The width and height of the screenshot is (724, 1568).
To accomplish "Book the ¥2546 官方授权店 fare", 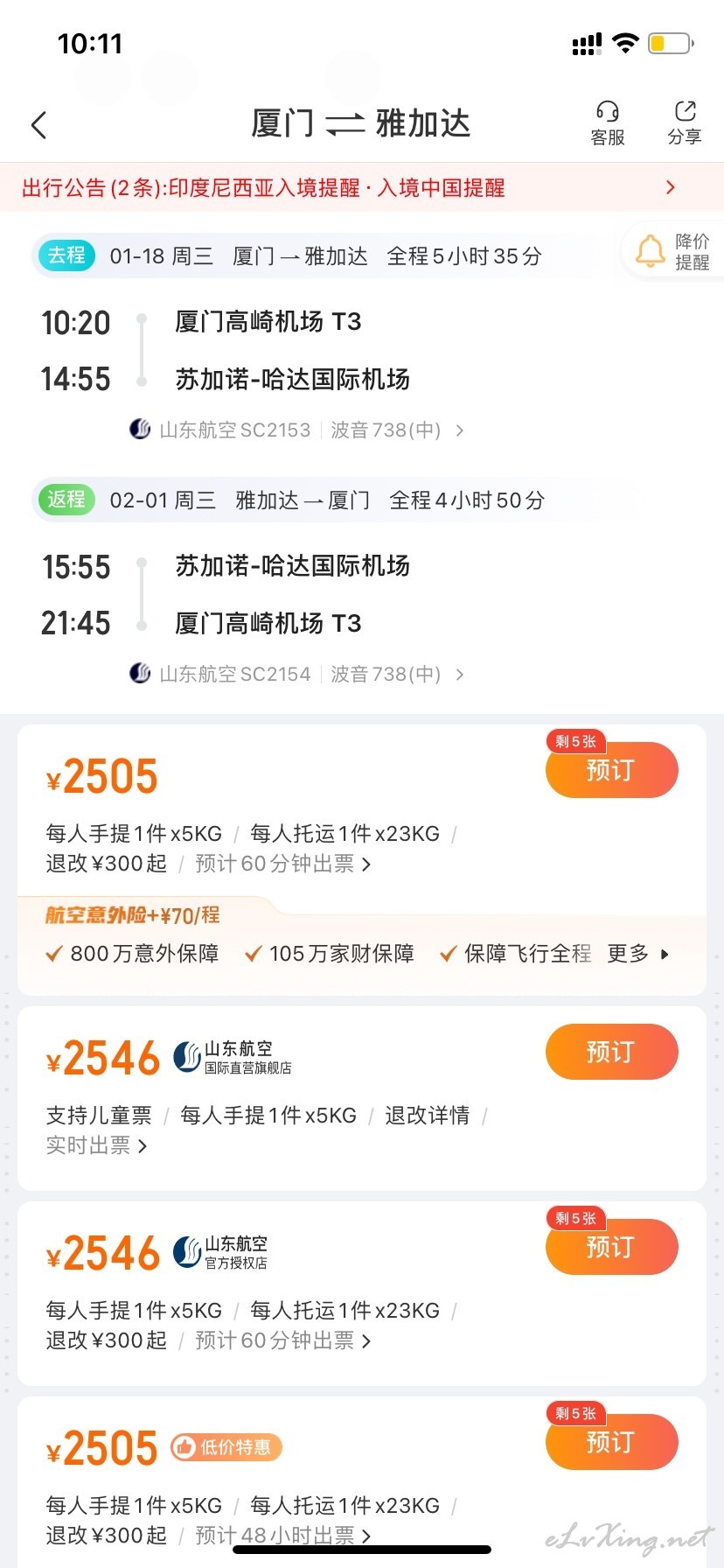I will tap(611, 1247).
